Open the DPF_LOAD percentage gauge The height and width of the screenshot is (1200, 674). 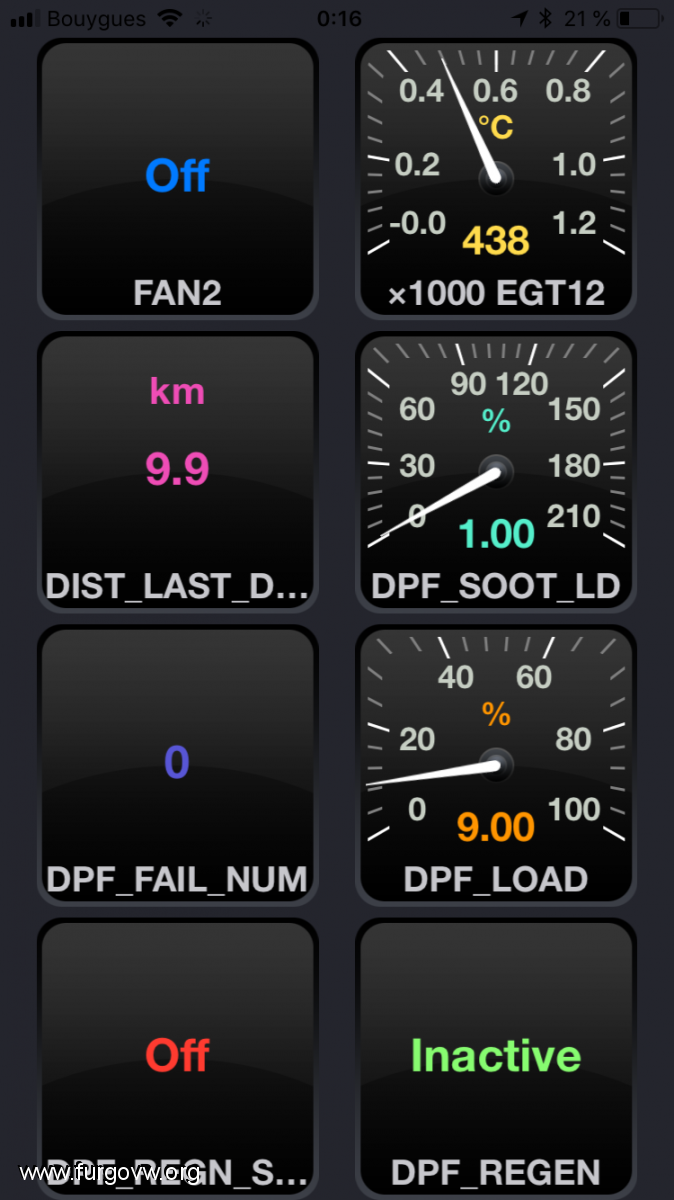coord(496,765)
